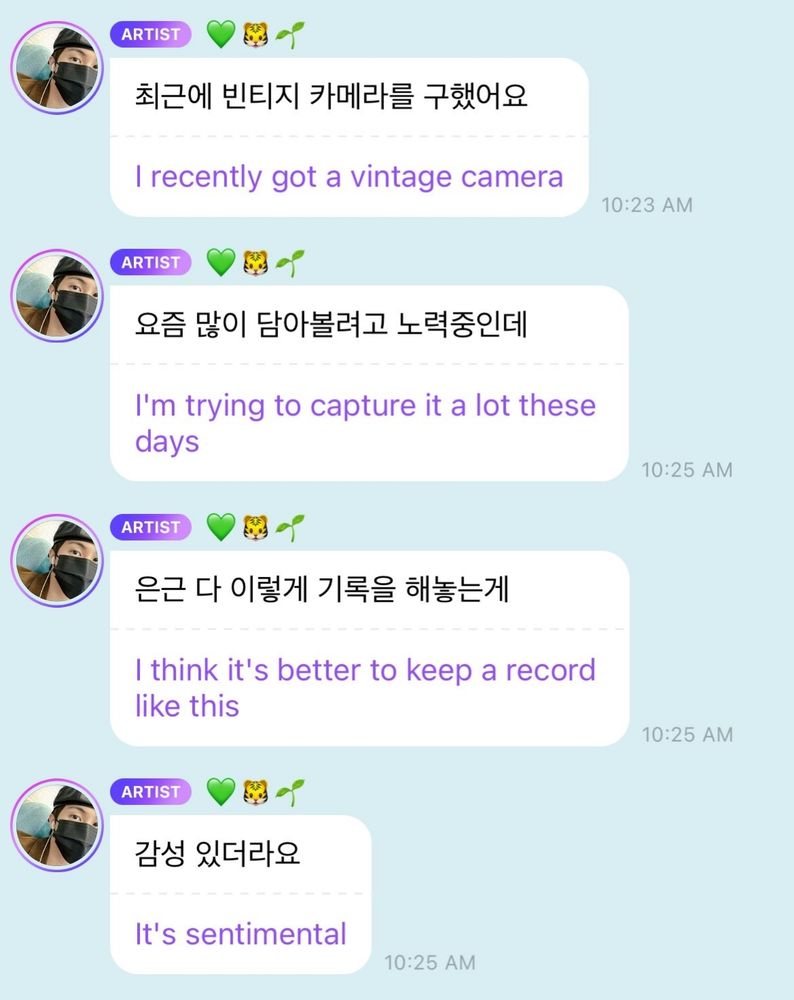Tap the ARTIST badge on the bottom message

(151, 791)
